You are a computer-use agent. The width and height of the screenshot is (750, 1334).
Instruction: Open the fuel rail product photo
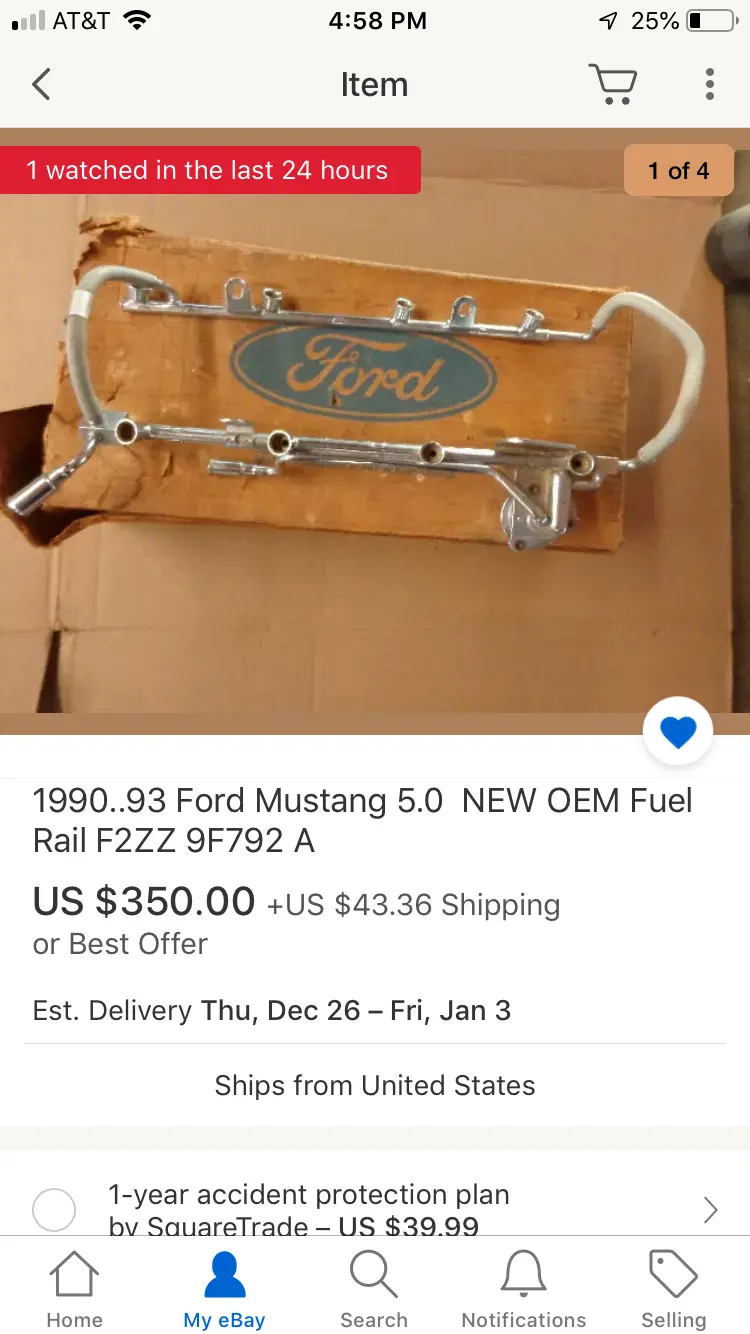pos(375,432)
